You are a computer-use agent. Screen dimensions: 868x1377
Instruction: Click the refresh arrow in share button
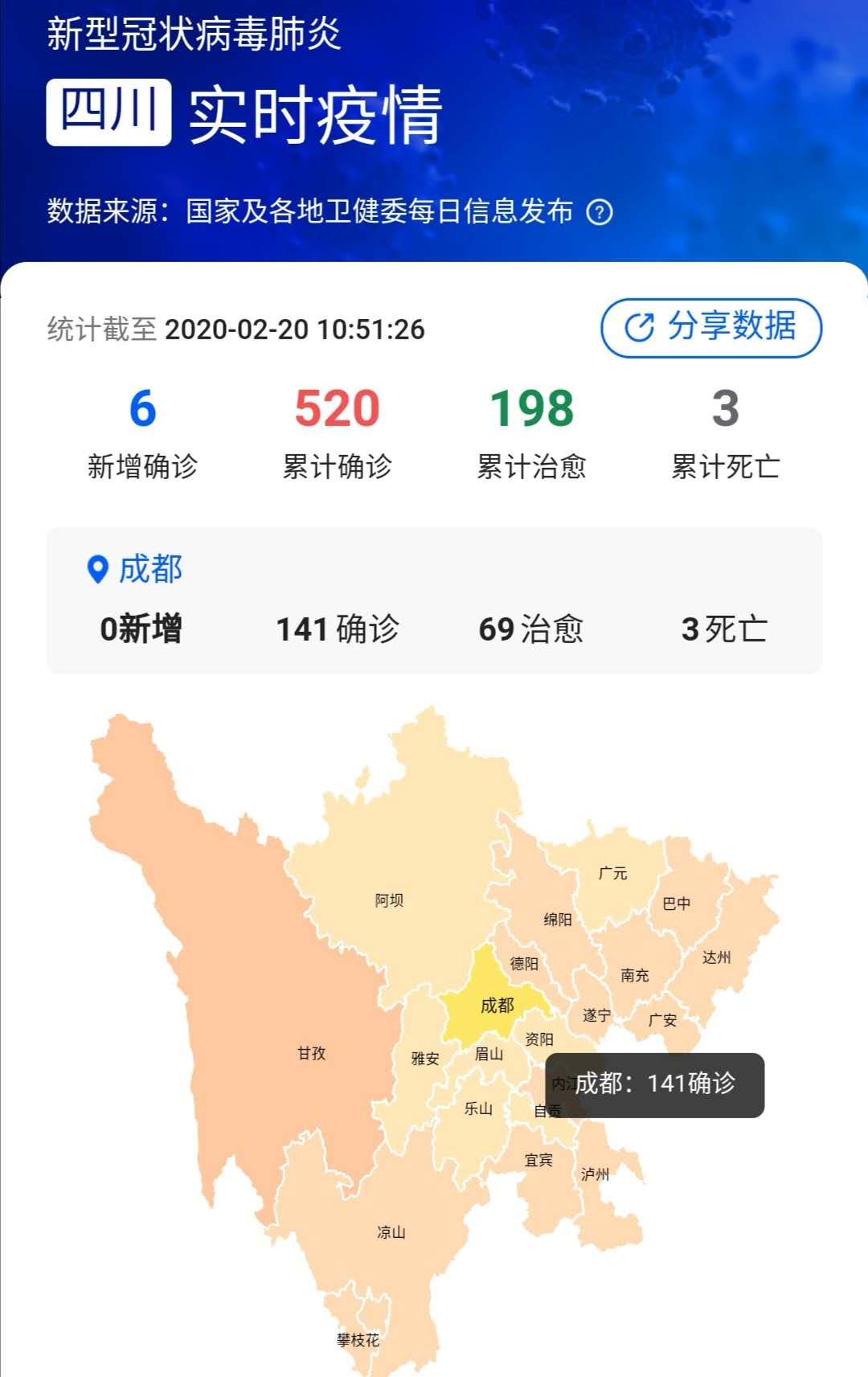[639, 326]
